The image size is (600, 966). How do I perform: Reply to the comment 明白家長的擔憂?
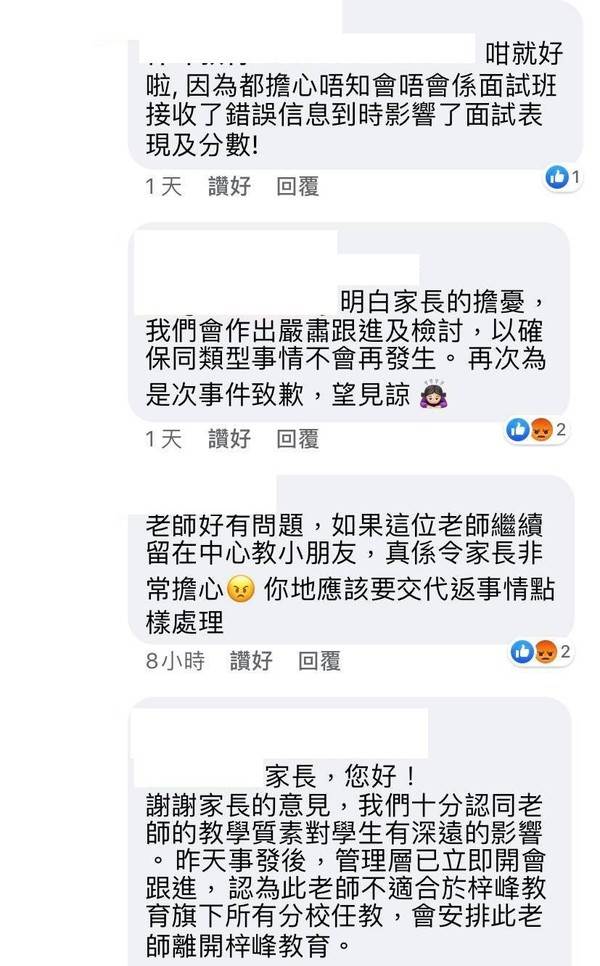[x=297, y=438]
